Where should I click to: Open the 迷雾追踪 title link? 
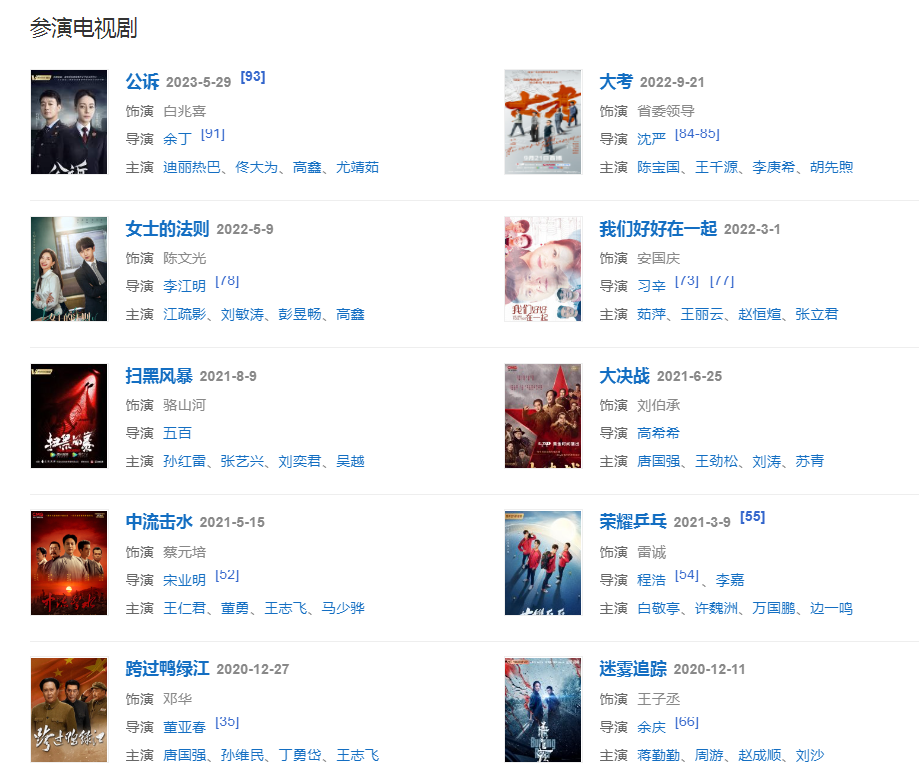pyautogui.click(x=633, y=669)
